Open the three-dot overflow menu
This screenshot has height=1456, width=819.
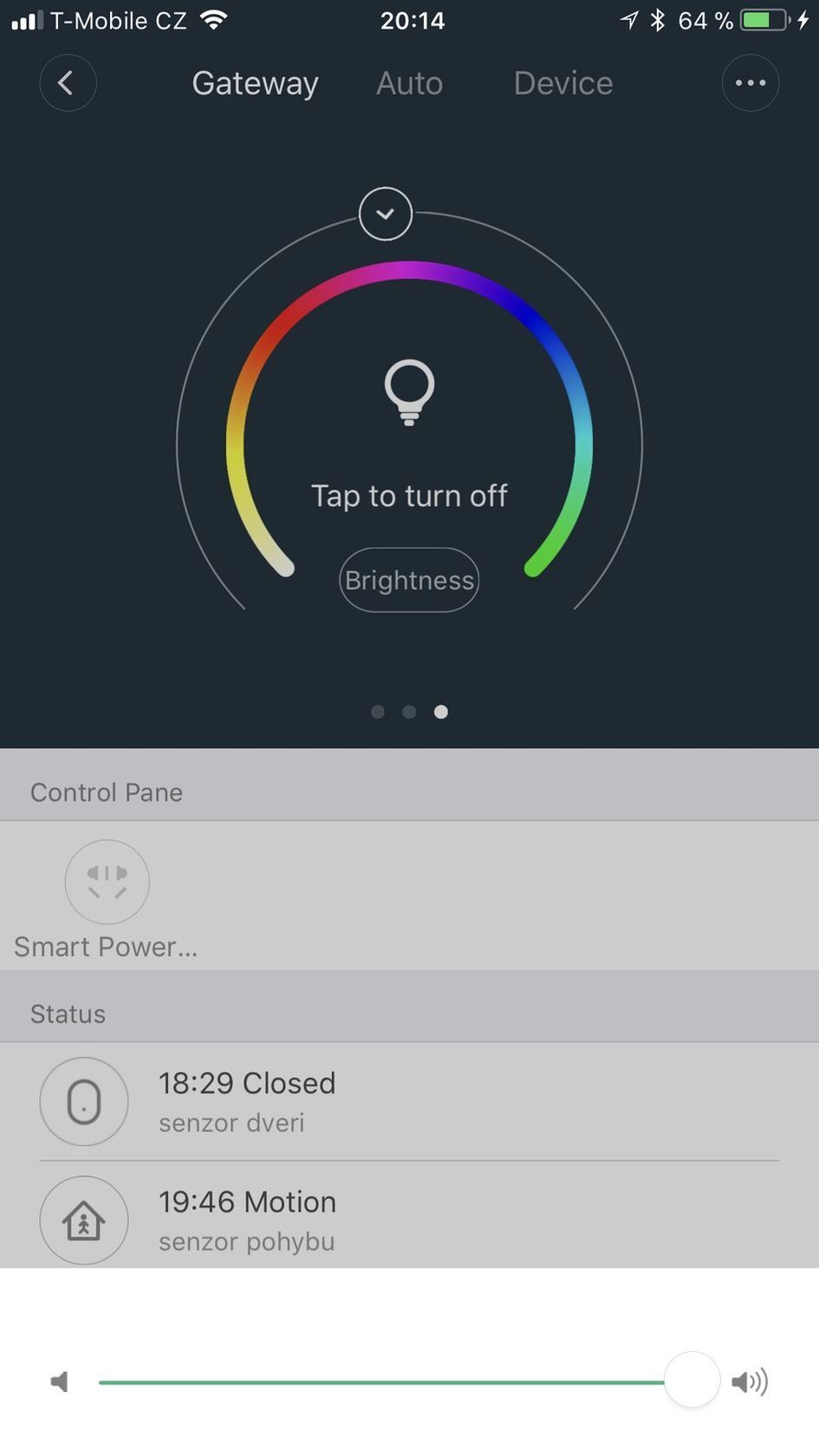(x=750, y=83)
